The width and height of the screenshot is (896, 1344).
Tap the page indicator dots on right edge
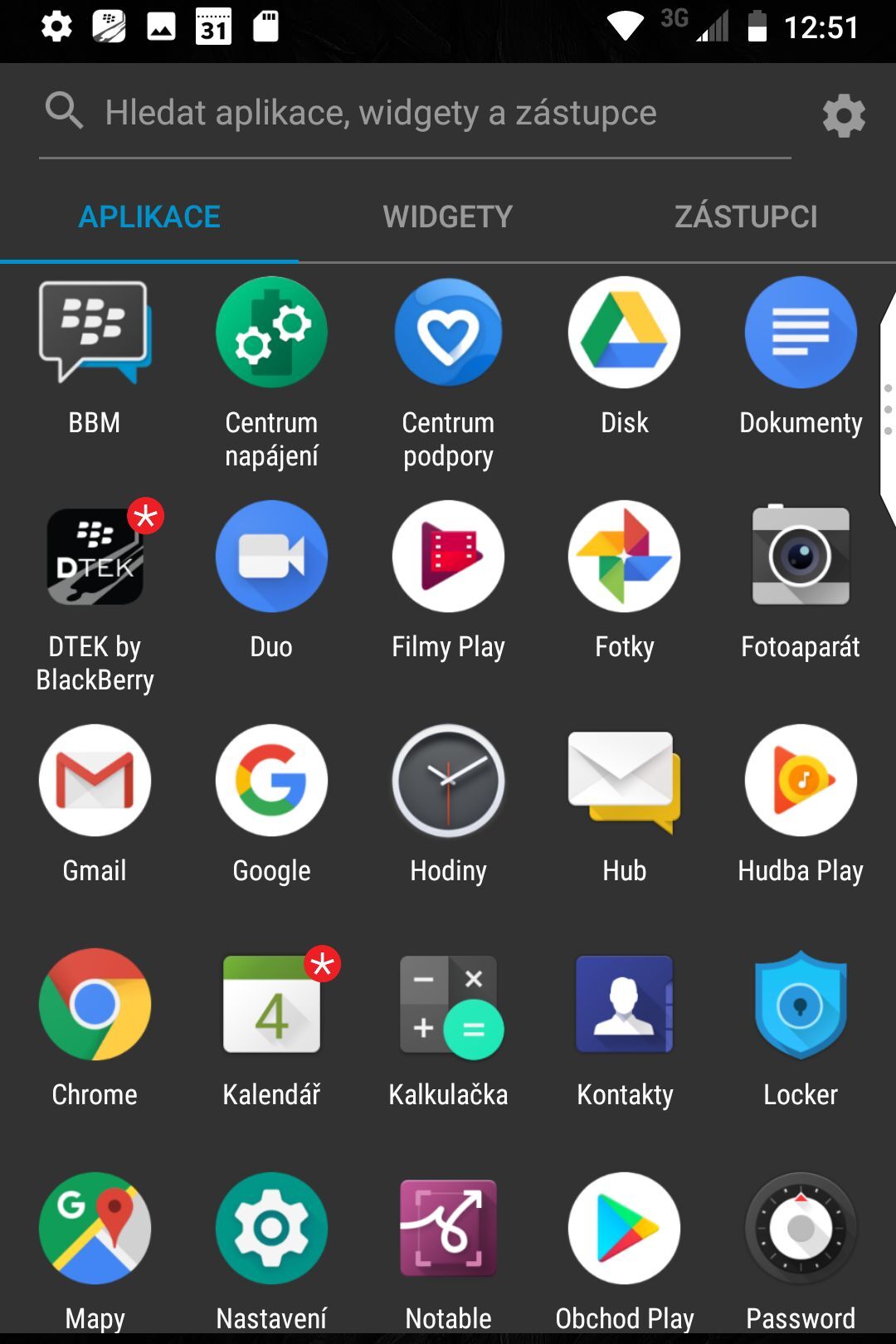[x=889, y=408]
